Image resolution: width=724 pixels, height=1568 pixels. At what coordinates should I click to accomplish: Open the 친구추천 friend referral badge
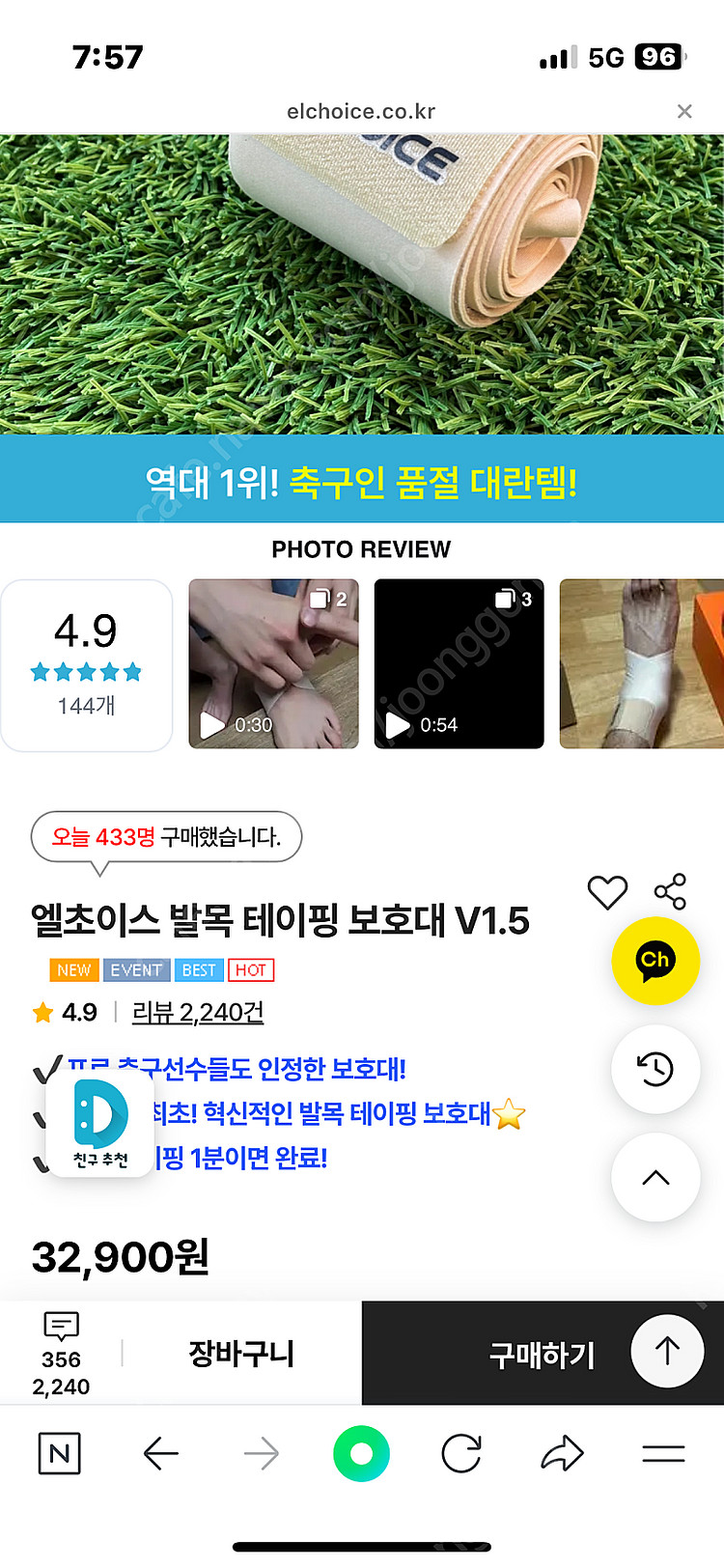[100, 1122]
